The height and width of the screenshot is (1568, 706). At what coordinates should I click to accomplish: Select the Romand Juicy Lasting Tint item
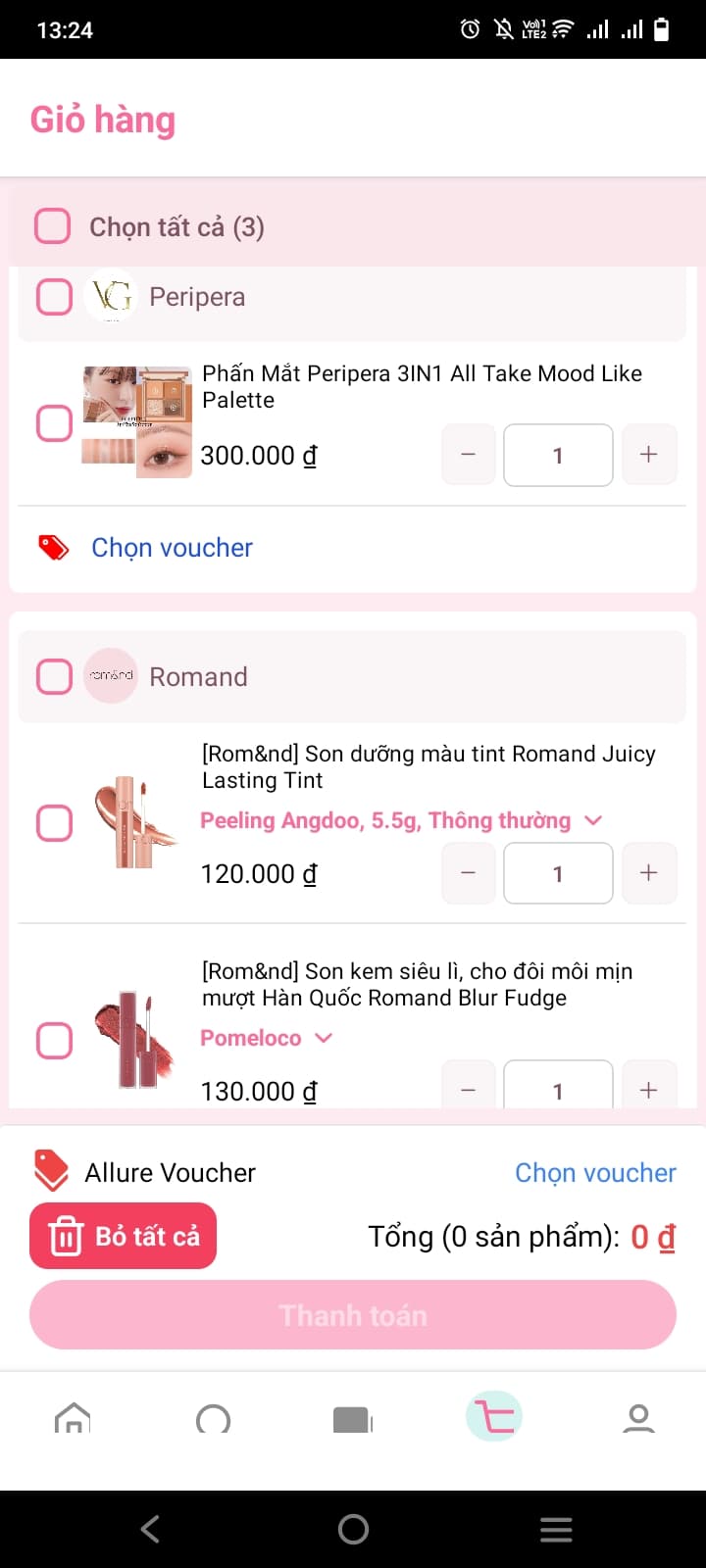point(54,823)
